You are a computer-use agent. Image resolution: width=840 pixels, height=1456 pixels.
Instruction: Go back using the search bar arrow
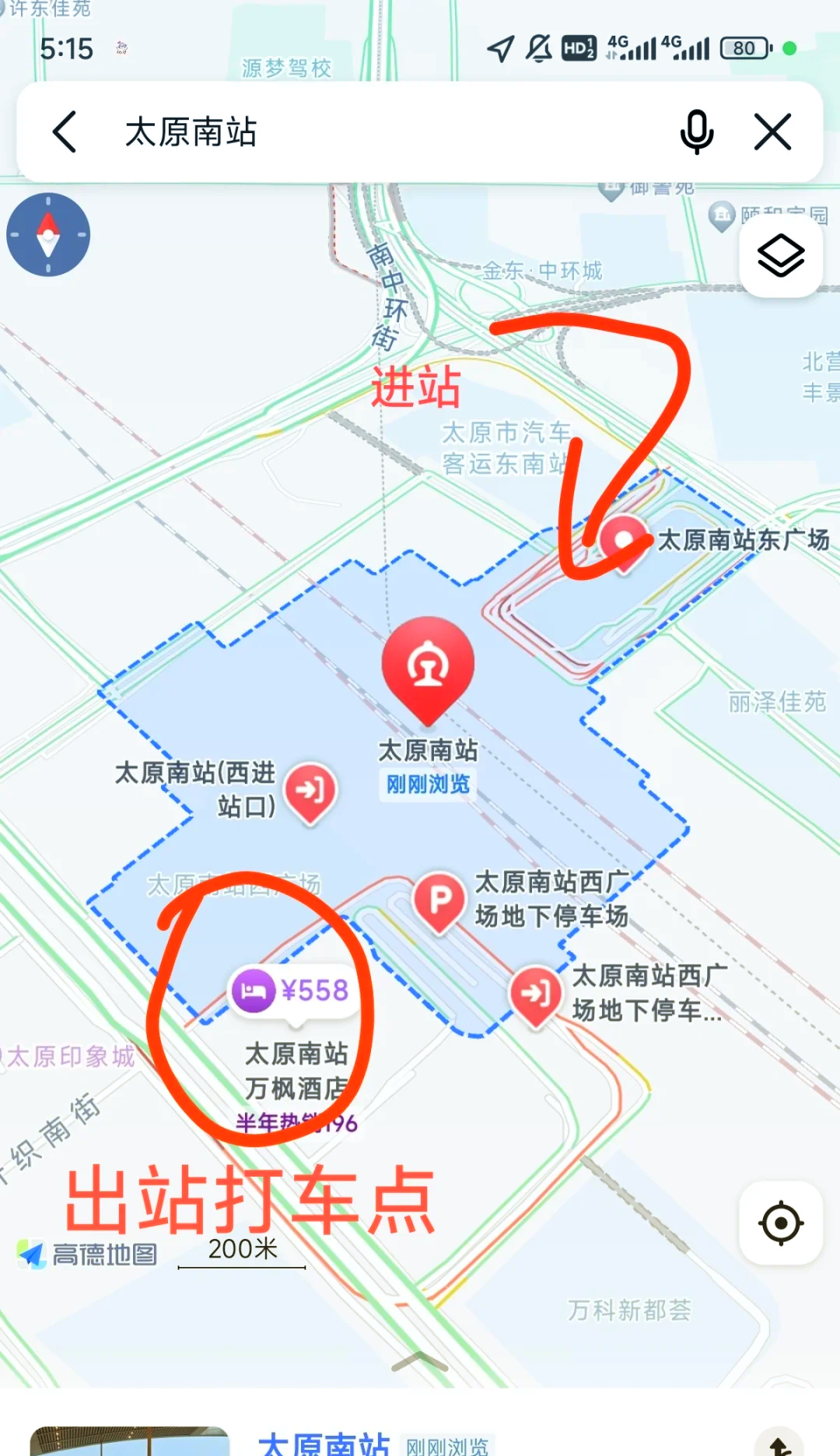[x=65, y=132]
